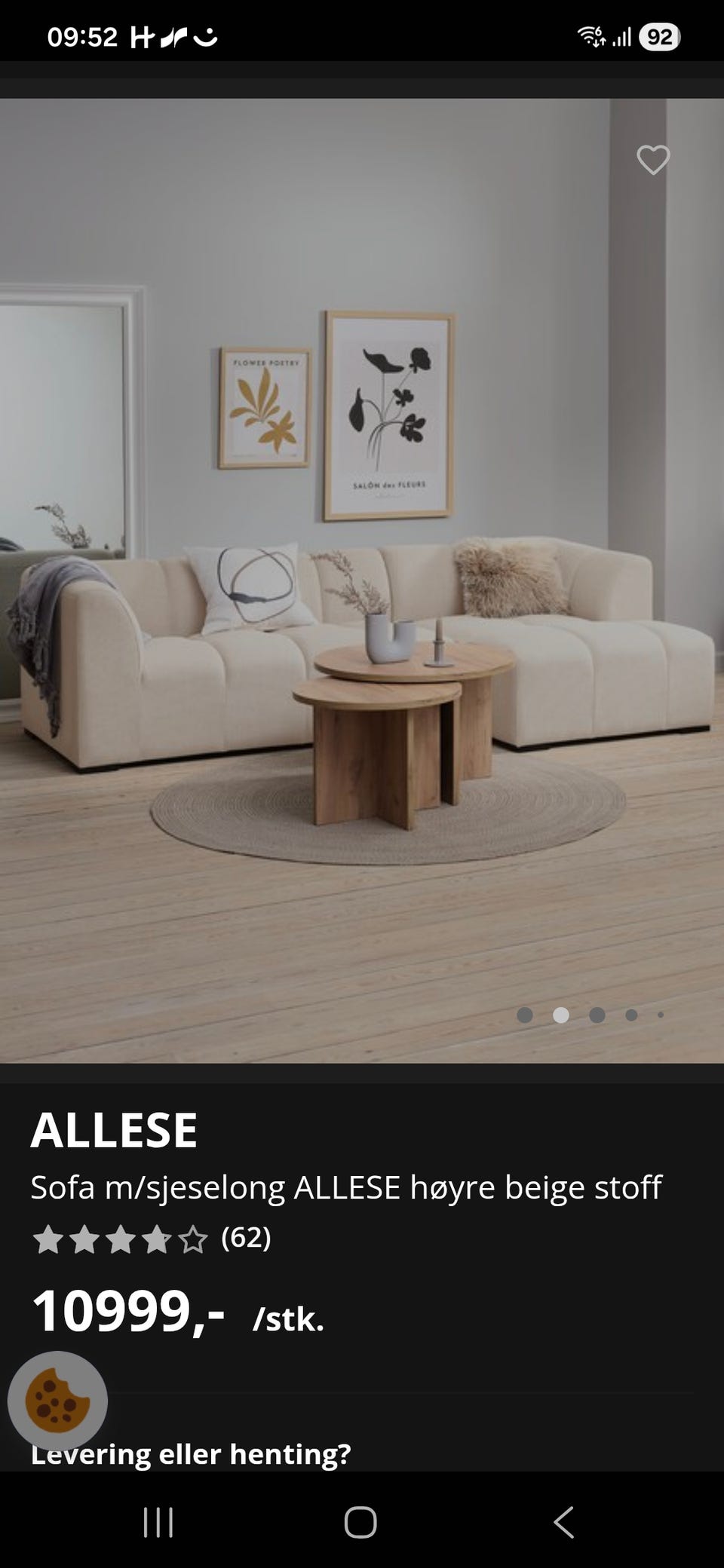Screen dimensions: 724x1568
Task: Select the last carousel dot
Action: click(x=660, y=1015)
